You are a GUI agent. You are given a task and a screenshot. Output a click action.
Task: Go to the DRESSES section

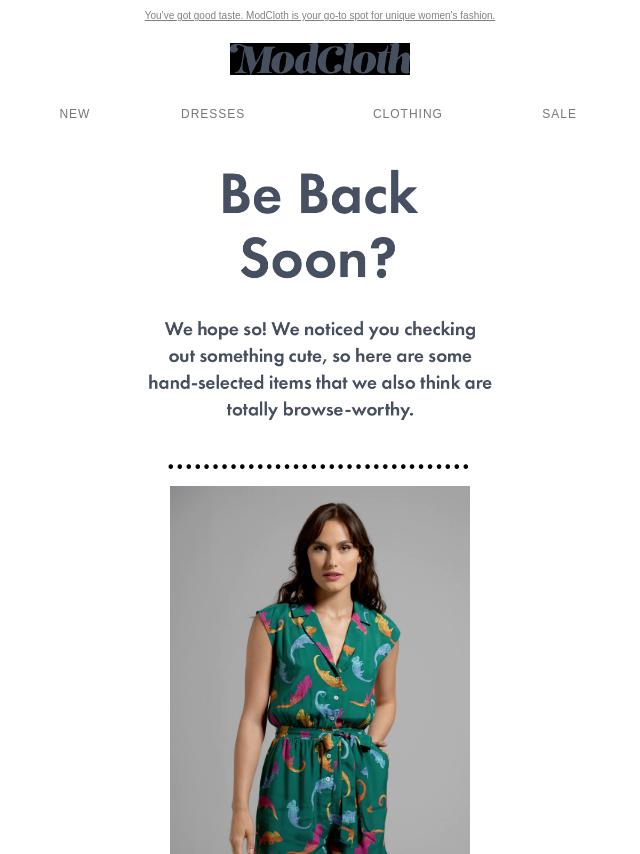[213, 114]
